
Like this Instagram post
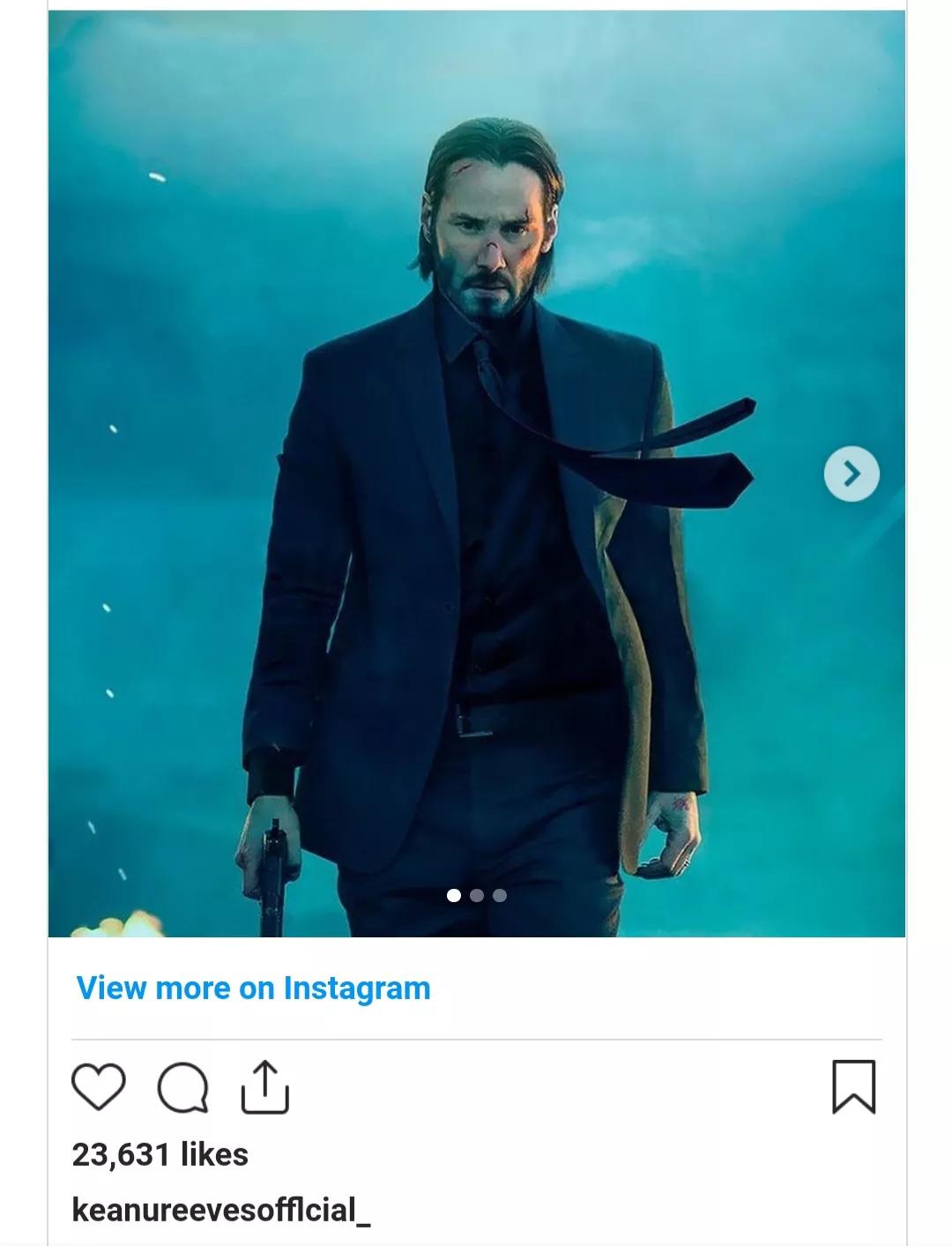98,1086
